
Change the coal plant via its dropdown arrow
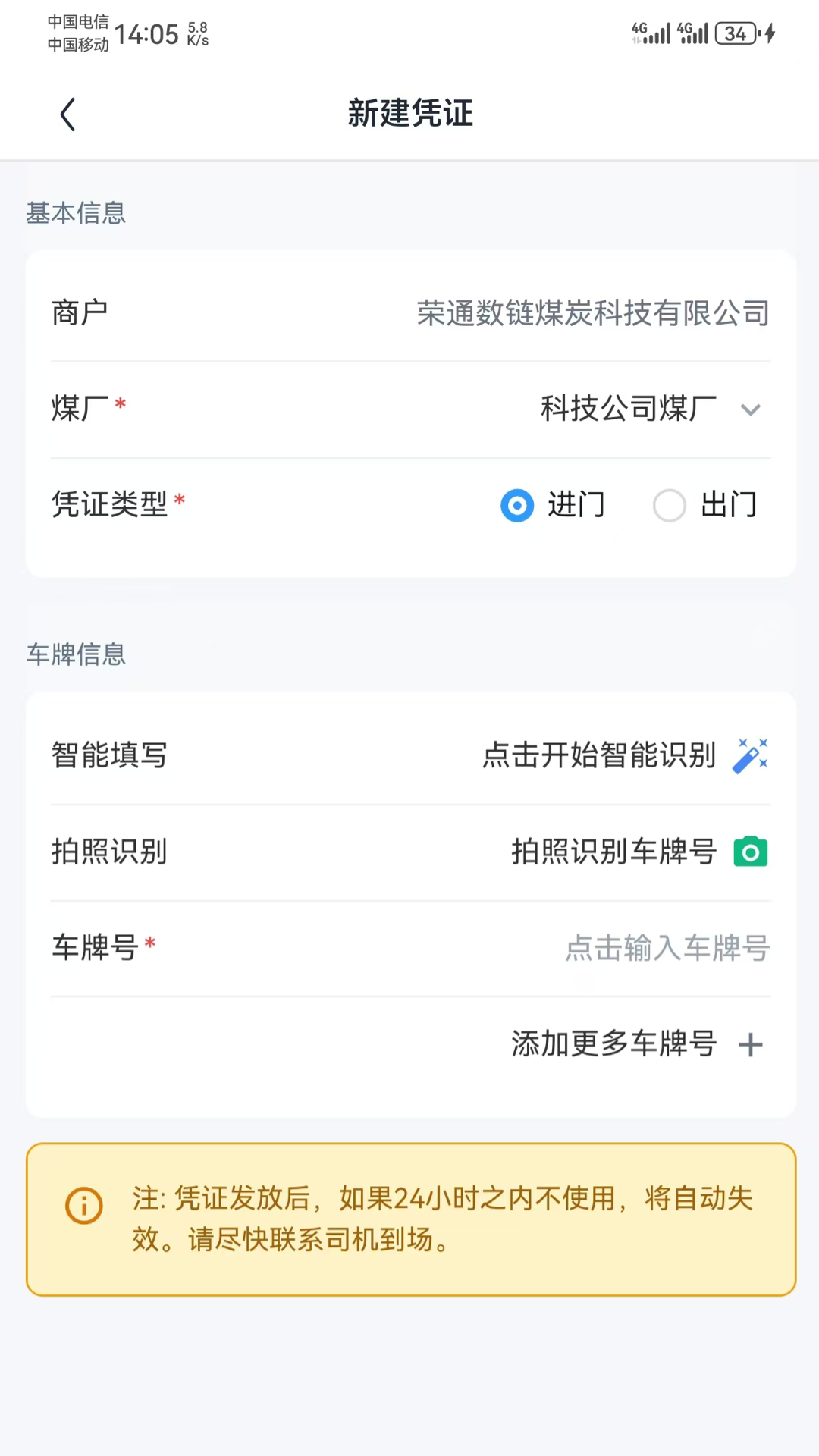[x=751, y=409]
